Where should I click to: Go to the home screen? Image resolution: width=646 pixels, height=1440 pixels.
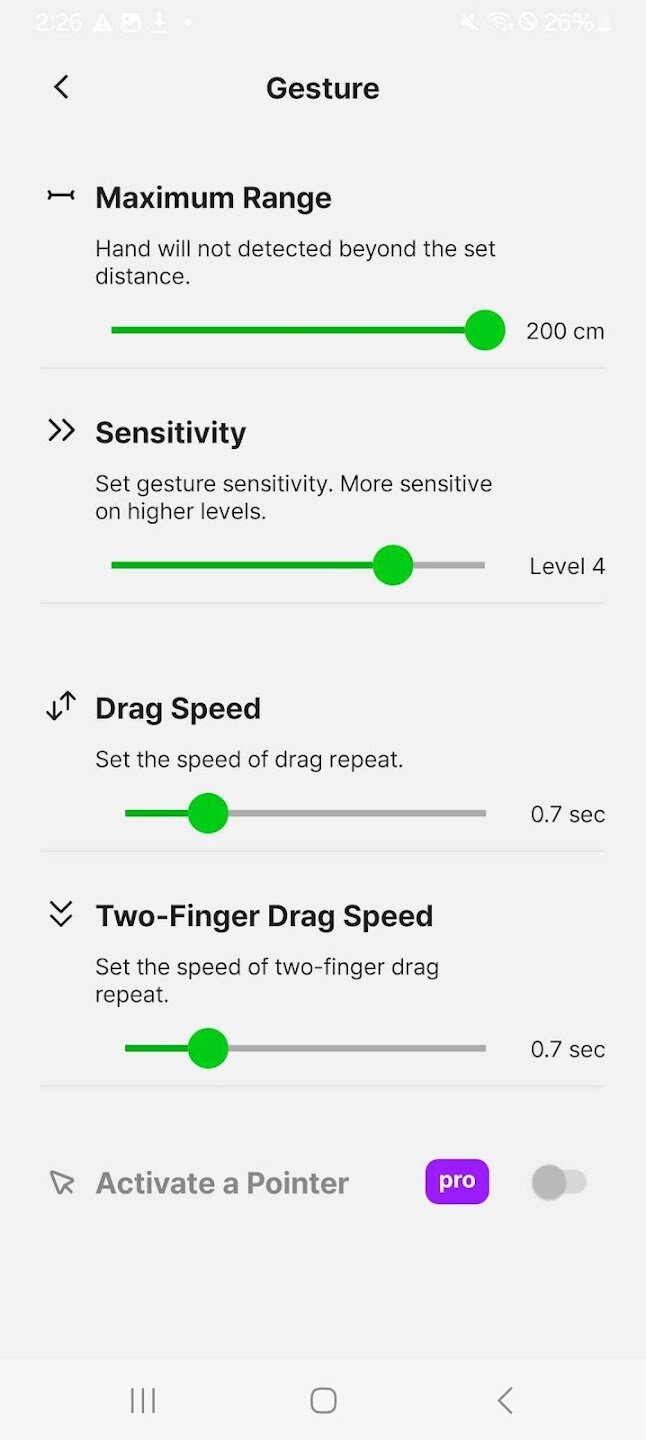[x=323, y=1400]
